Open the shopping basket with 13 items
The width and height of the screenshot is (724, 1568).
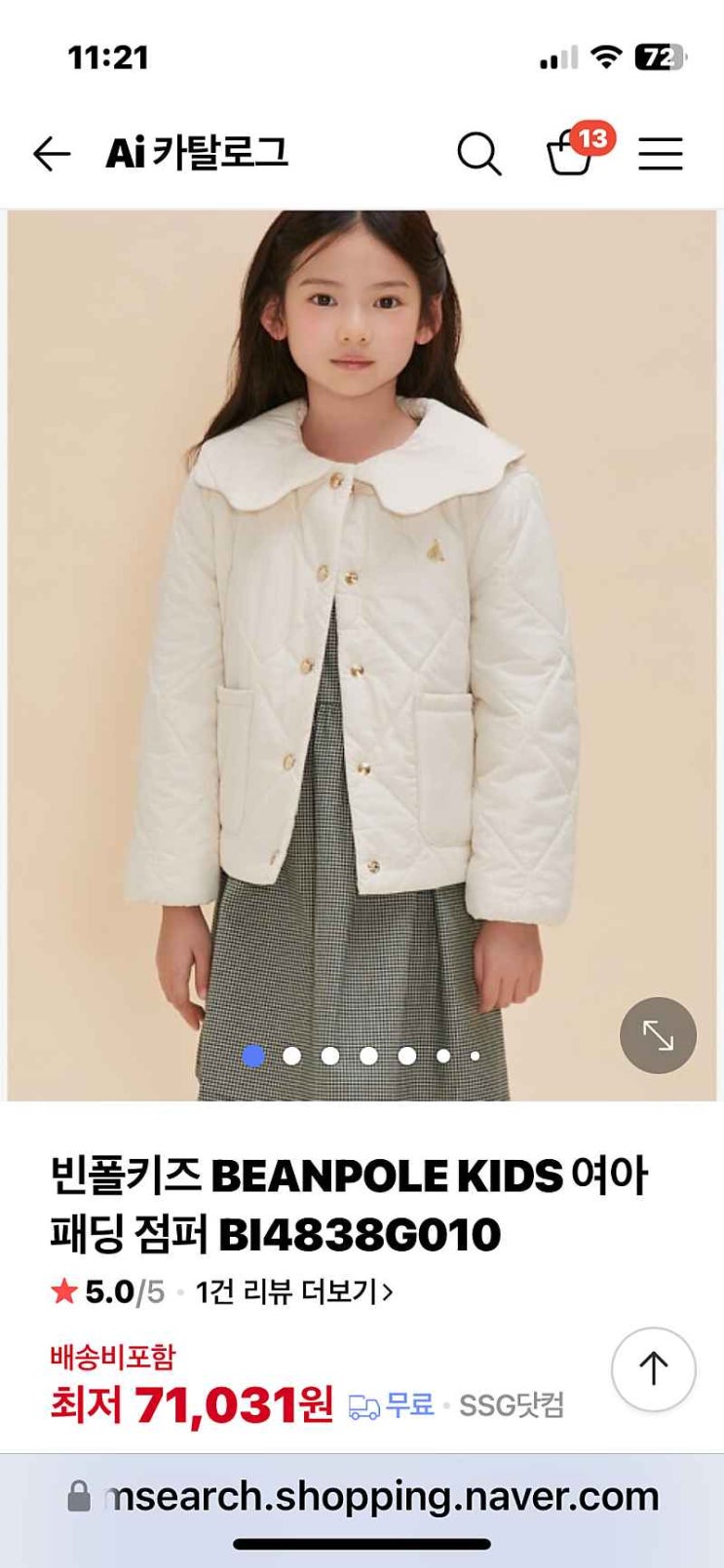[x=572, y=153]
